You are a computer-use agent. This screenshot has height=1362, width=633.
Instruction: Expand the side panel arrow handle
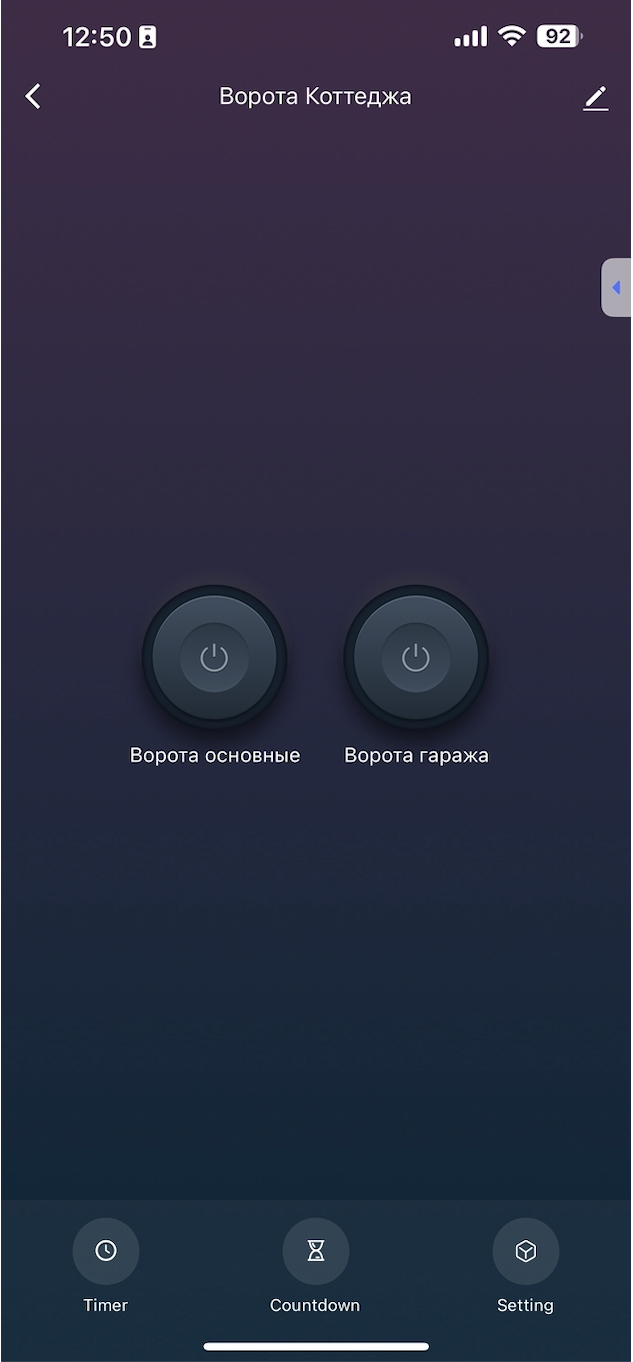(616, 288)
